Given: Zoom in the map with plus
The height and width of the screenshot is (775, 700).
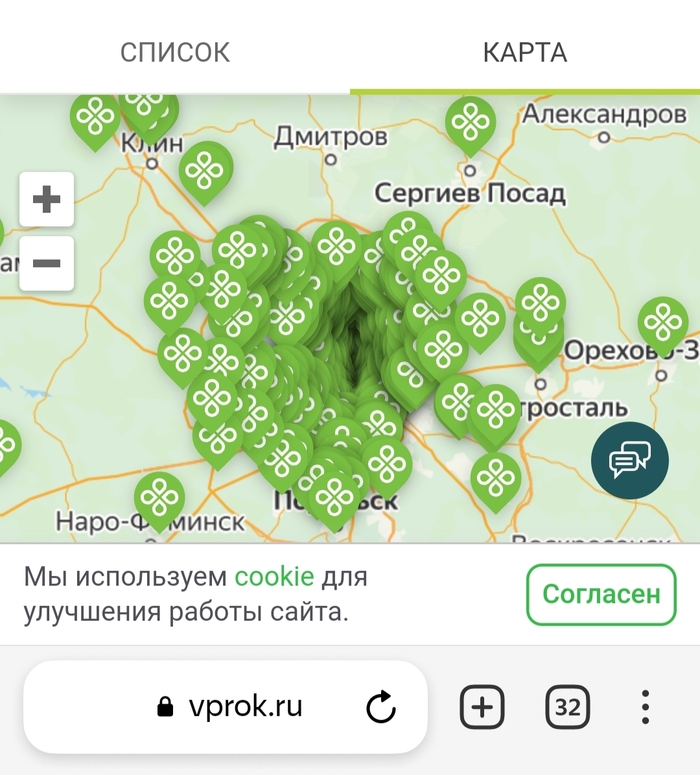Looking at the screenshot, I should (x=47, y=200).
